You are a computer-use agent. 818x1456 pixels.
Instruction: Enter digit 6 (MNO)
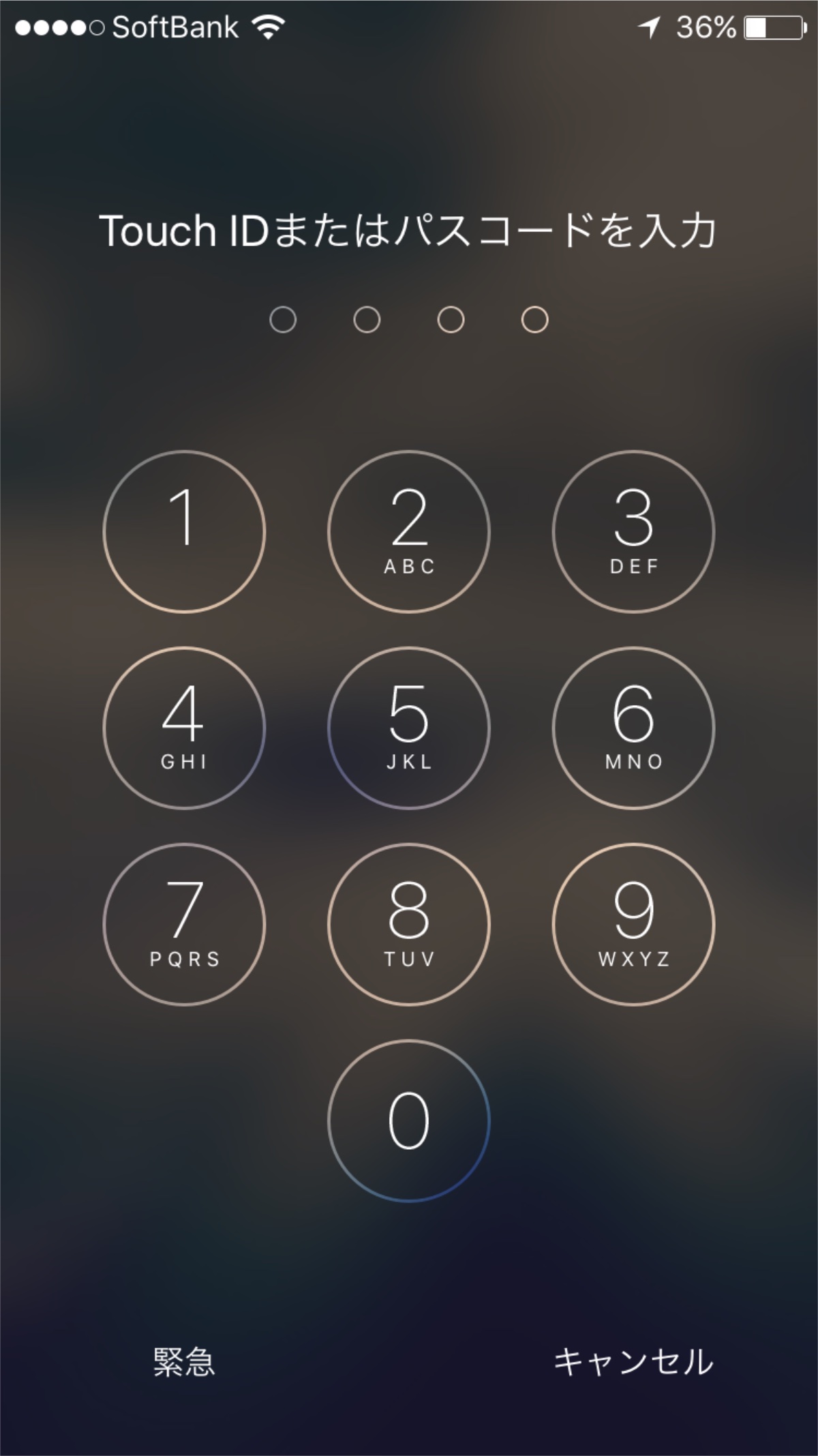633,728
